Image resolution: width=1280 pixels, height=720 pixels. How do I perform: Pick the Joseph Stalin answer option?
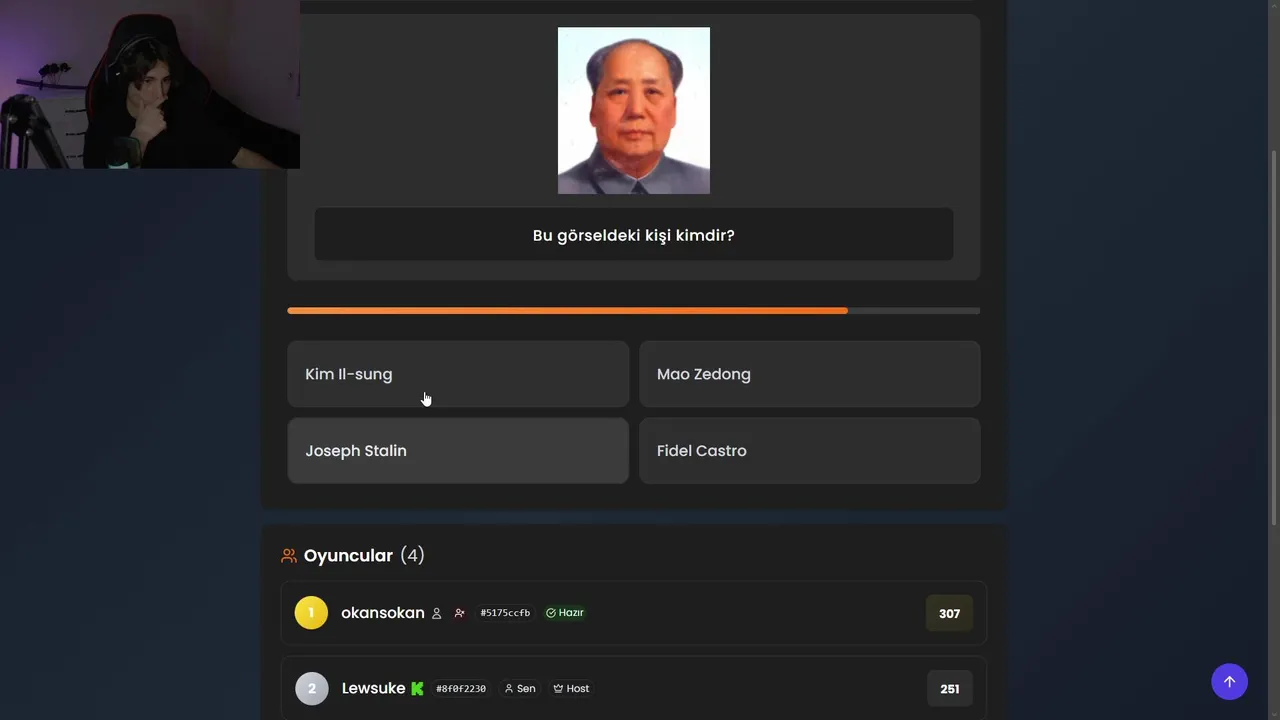point(458,451)
